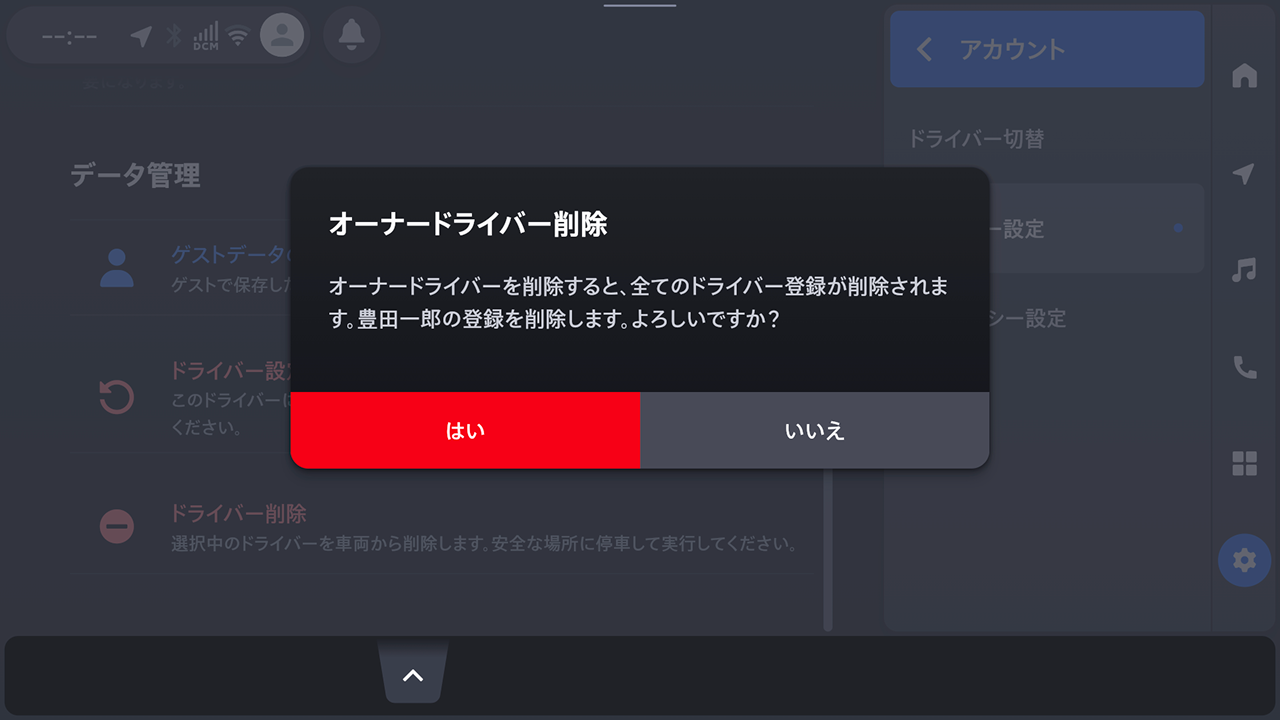Go back from アカウント header
This screenshot has width=1280, height=720.
925,49
